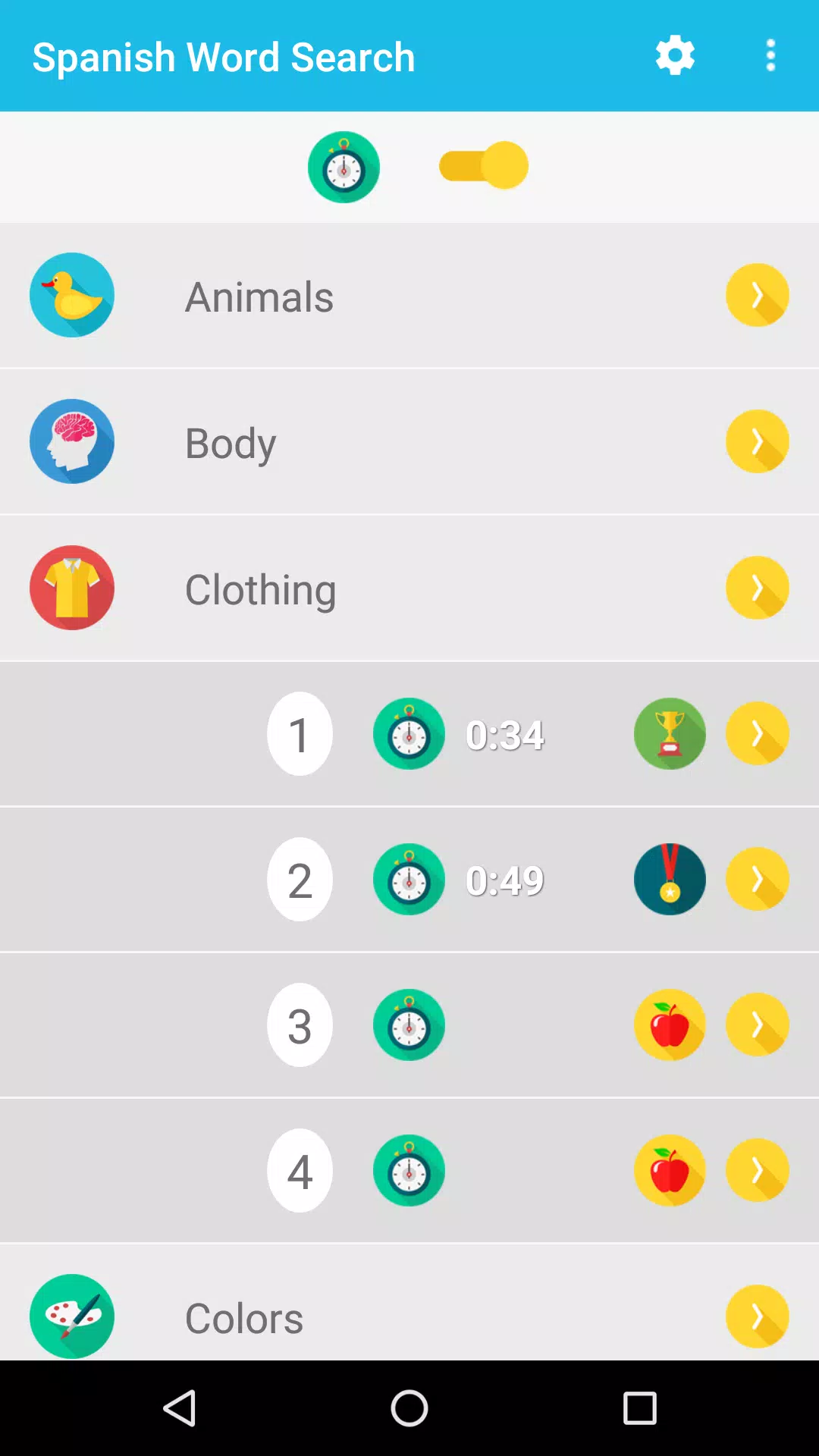Open the settings gear
The height and width of the screenshot is (1456, 819).
tap(675, 55)
